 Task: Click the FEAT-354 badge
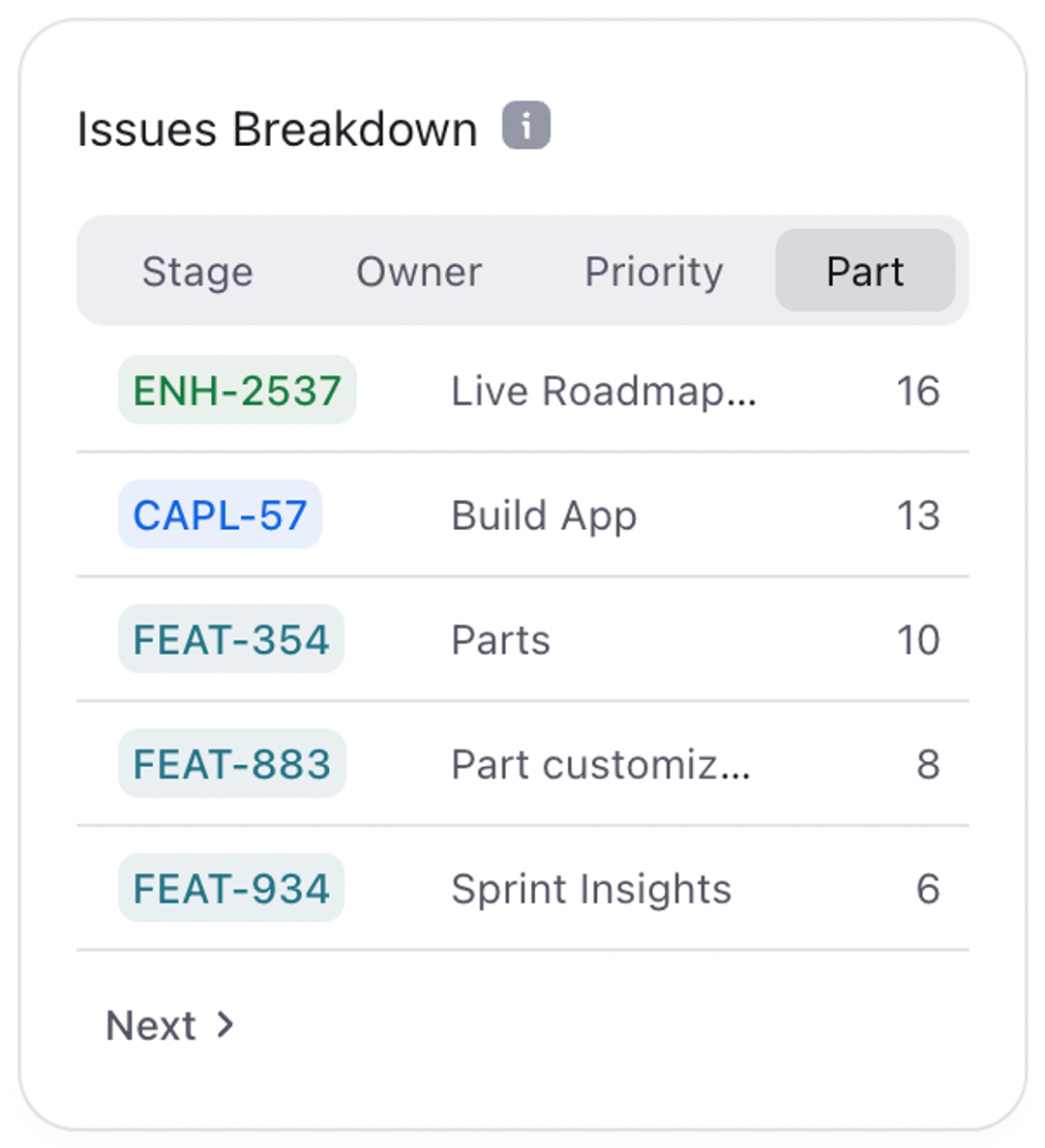point(231,638)
